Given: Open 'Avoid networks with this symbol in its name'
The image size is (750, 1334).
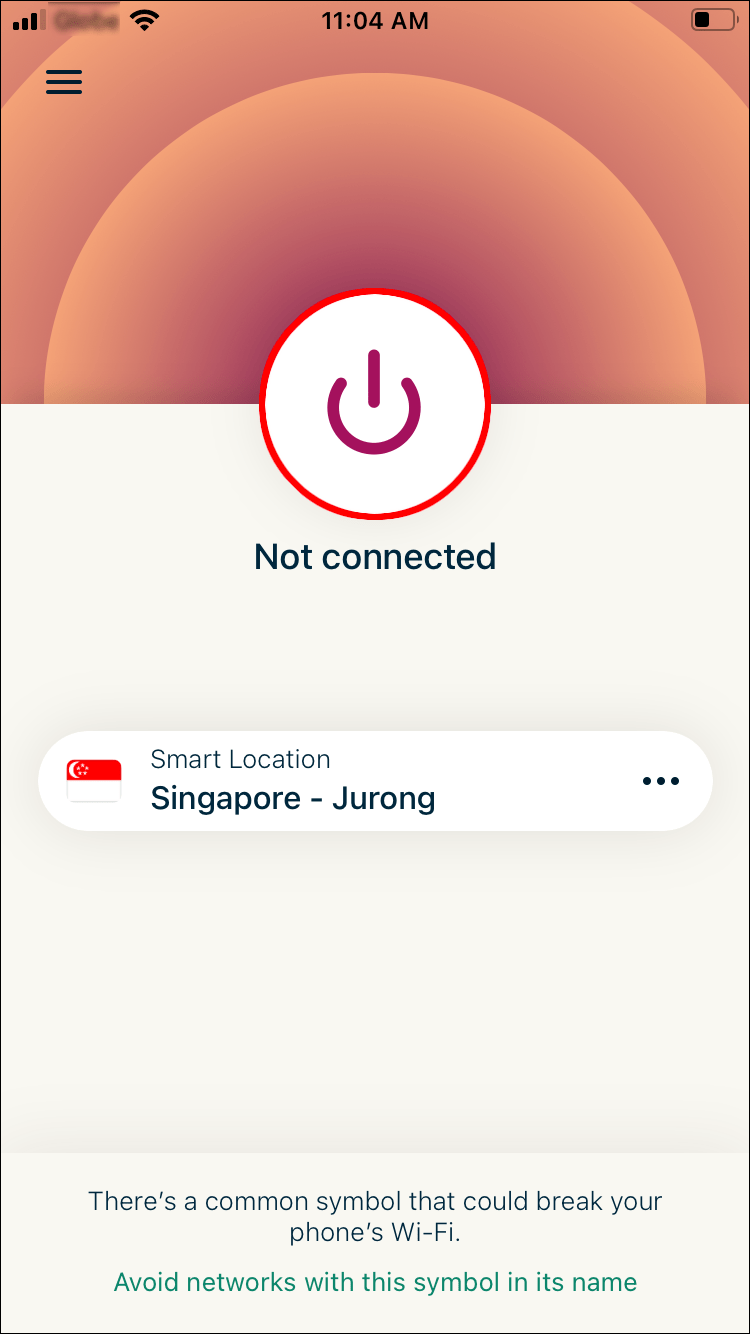Looking at the screenshot, I should (x=375, y=1281).
